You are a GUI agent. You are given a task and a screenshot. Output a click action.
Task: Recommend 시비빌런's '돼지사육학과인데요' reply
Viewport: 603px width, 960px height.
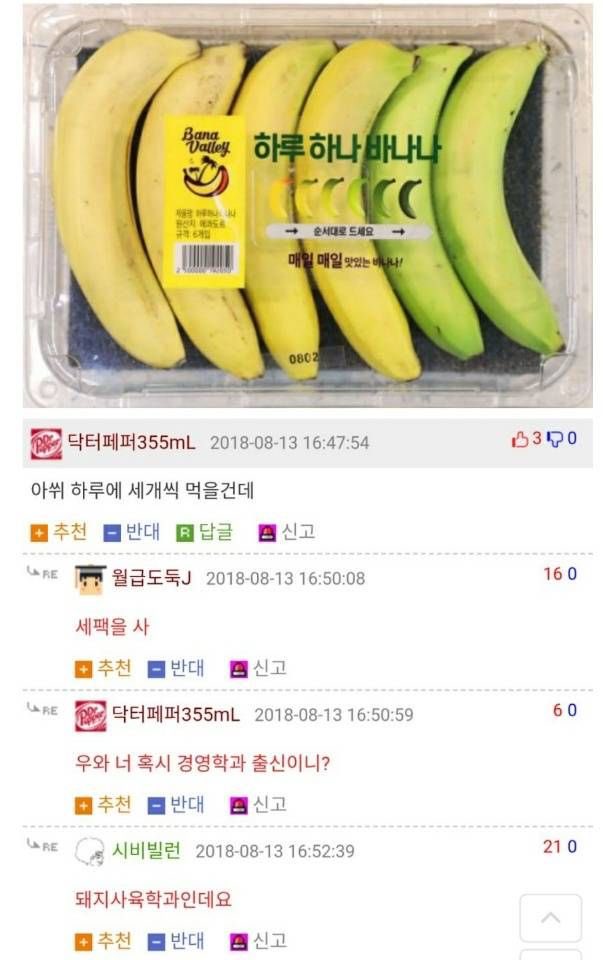[x=103, y=941]
